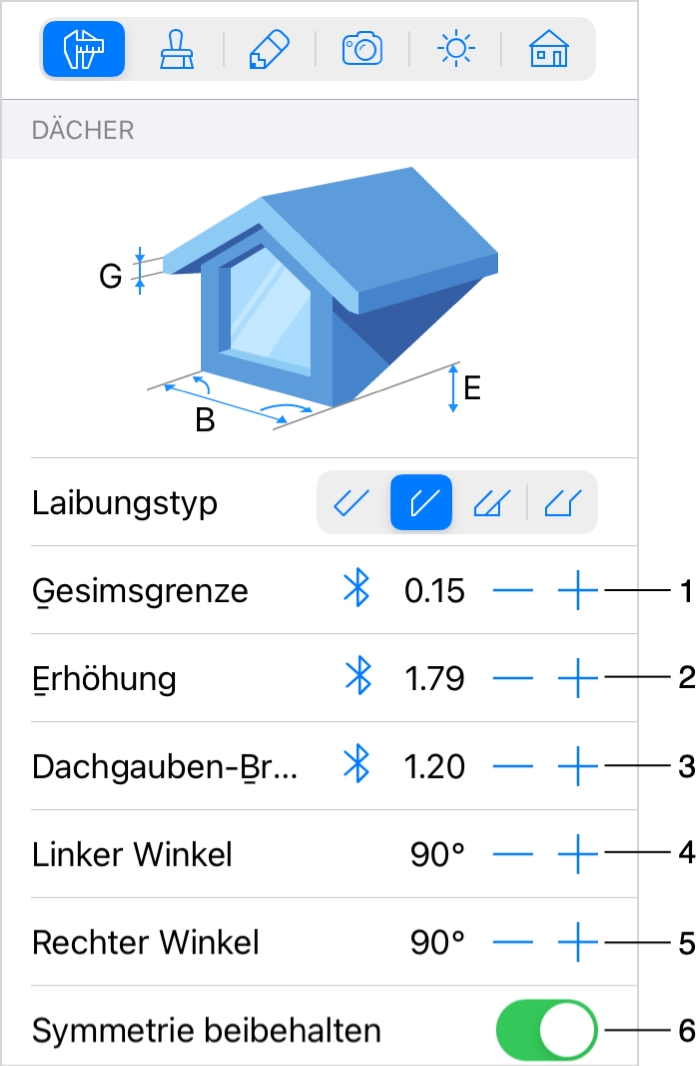This screenshot has width=696, height=1066.
Task: Tap the Bluetooth icon for Dachgauben-Breite
Action: (357, 766)
